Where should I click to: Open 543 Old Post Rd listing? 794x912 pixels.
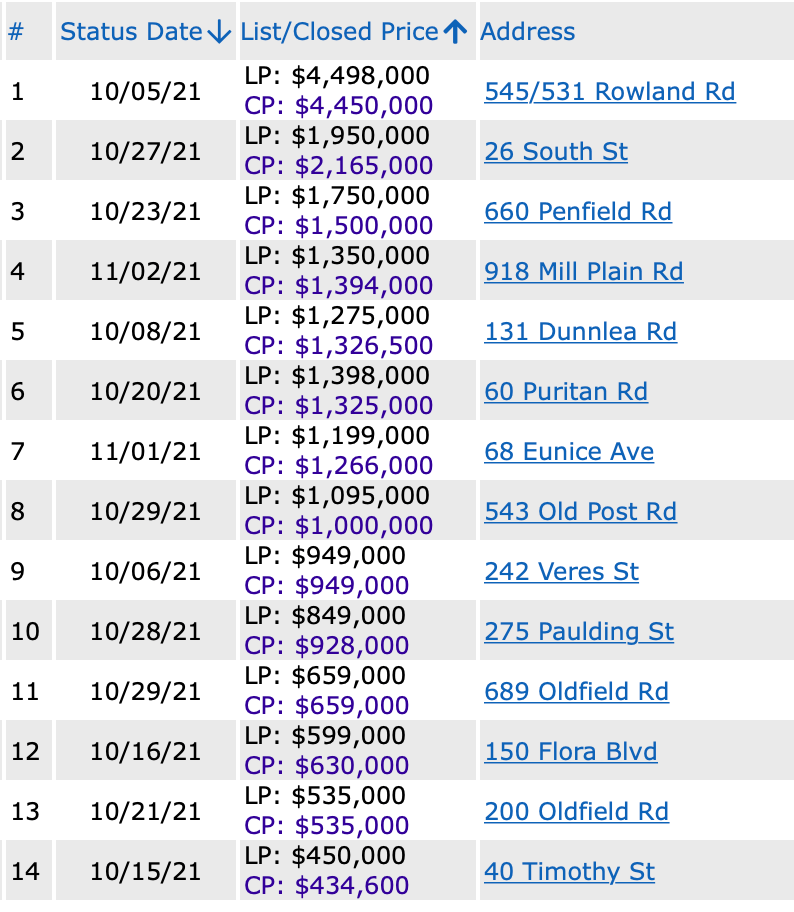click(581, 512)
